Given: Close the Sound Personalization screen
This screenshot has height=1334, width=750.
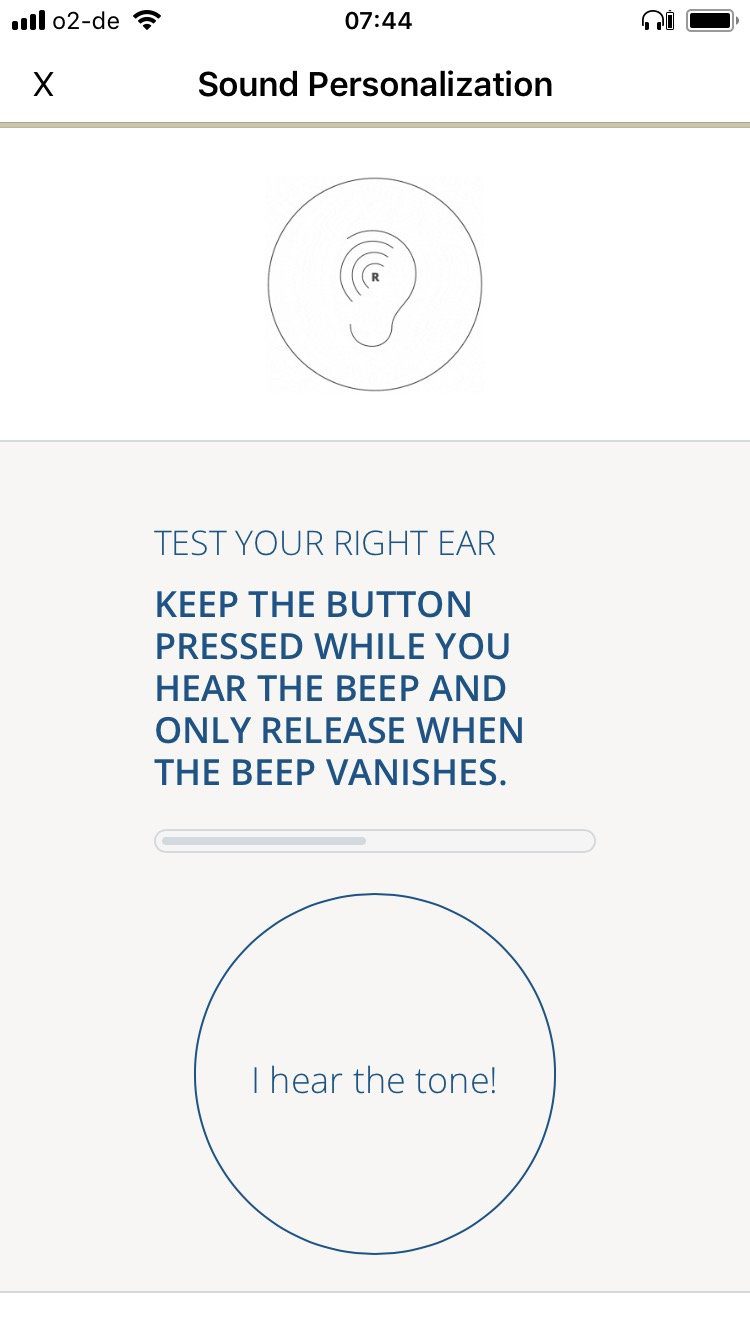Looking at the screenshot, I should pos(43,85).
